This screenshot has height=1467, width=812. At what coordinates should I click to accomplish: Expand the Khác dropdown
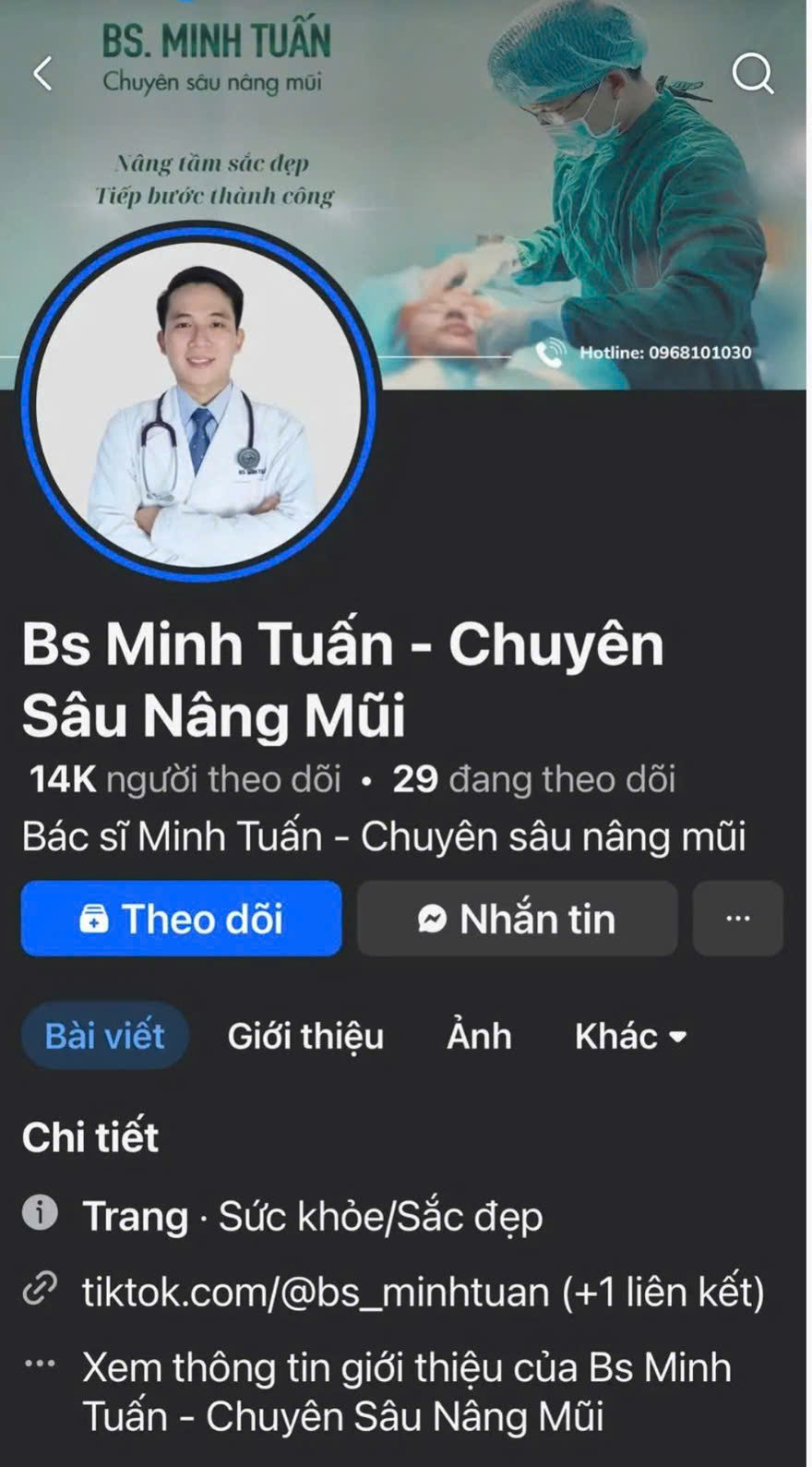[631, 1036]
